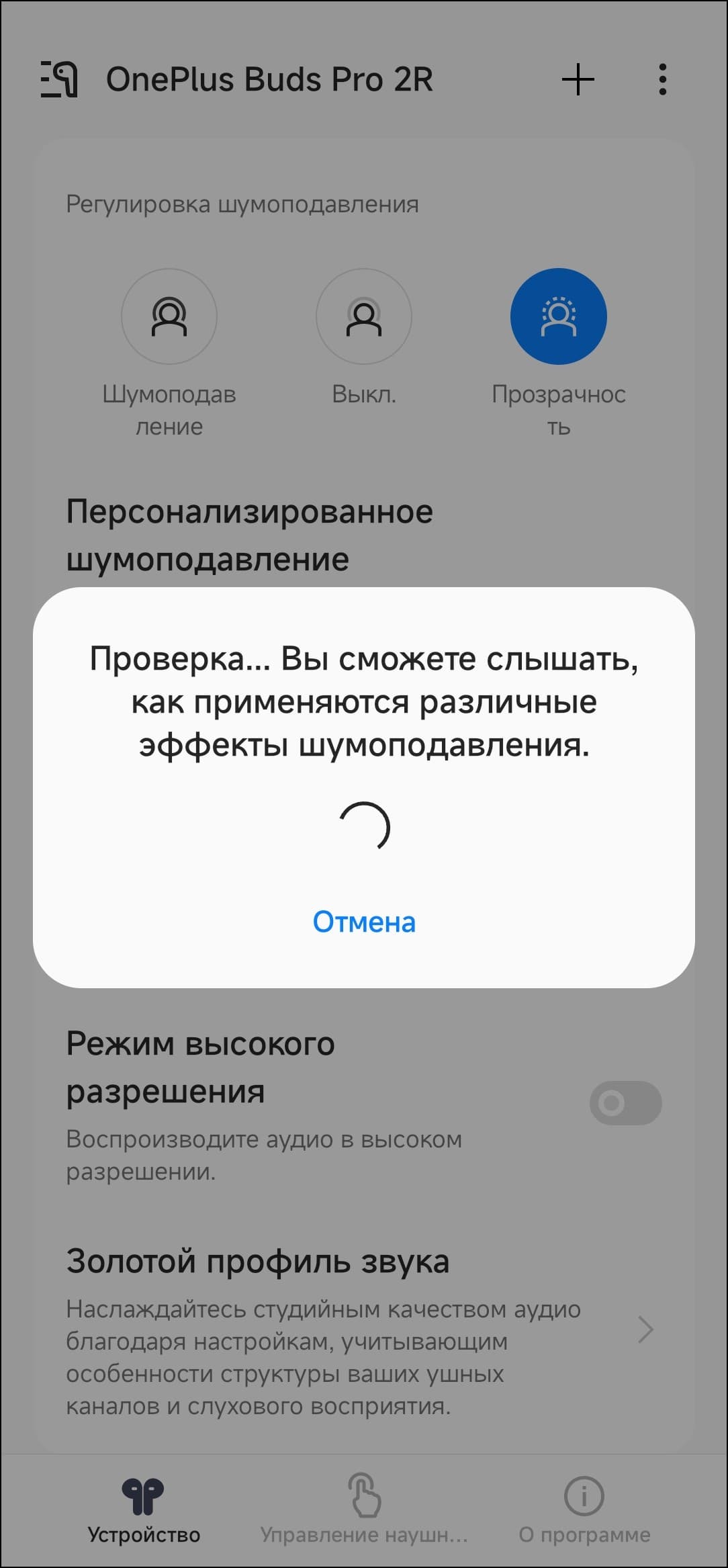
Task: Select Шумоподавление mode
Action: (169, 316)
